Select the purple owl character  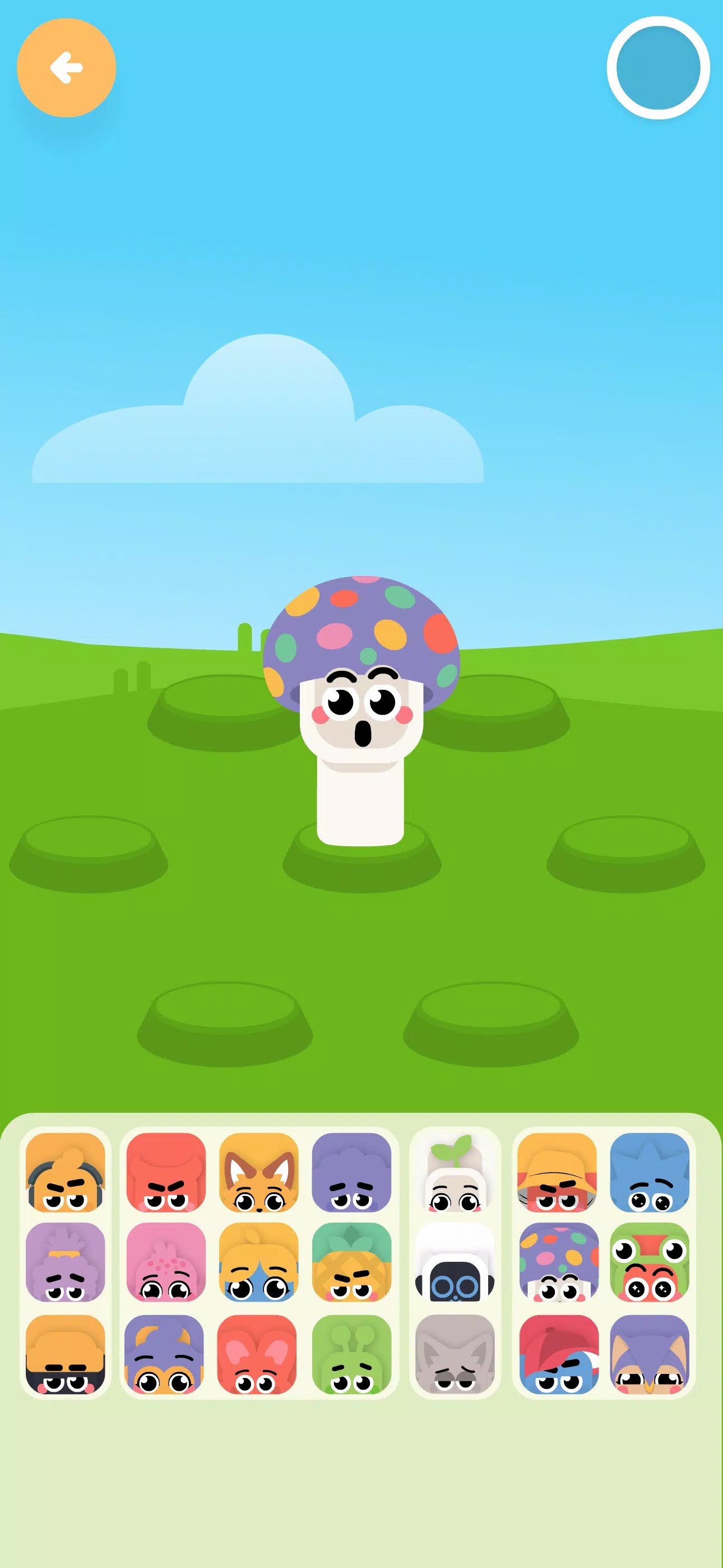pyautogui.click(x=650, y=1355)
